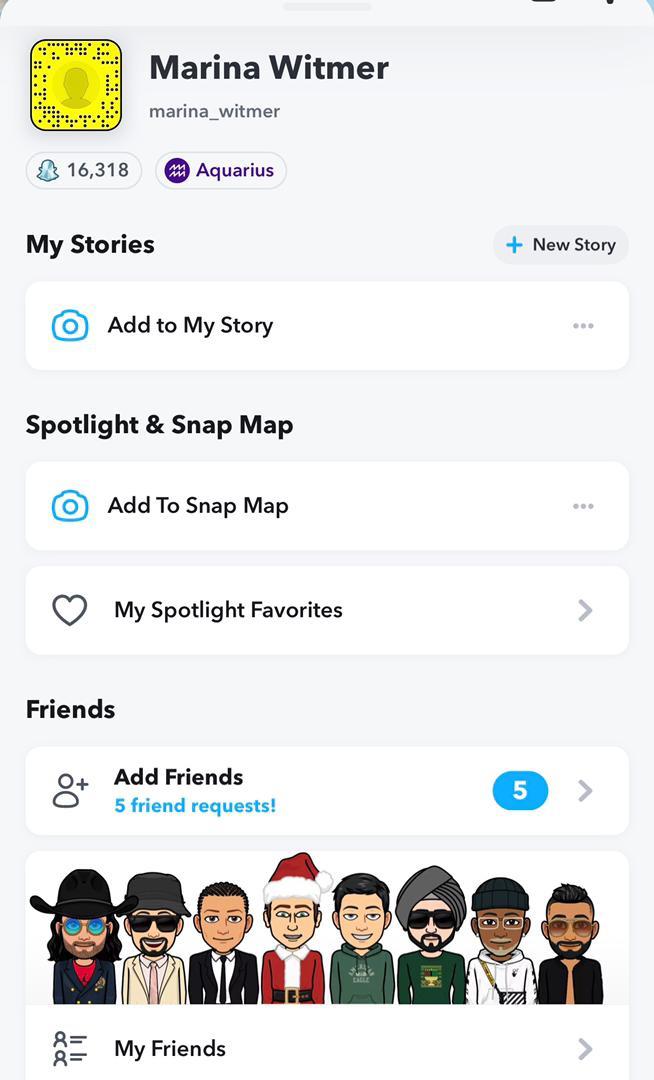Open options for Add to My Story
The image size is (654, 1080).
pos(583,326)
